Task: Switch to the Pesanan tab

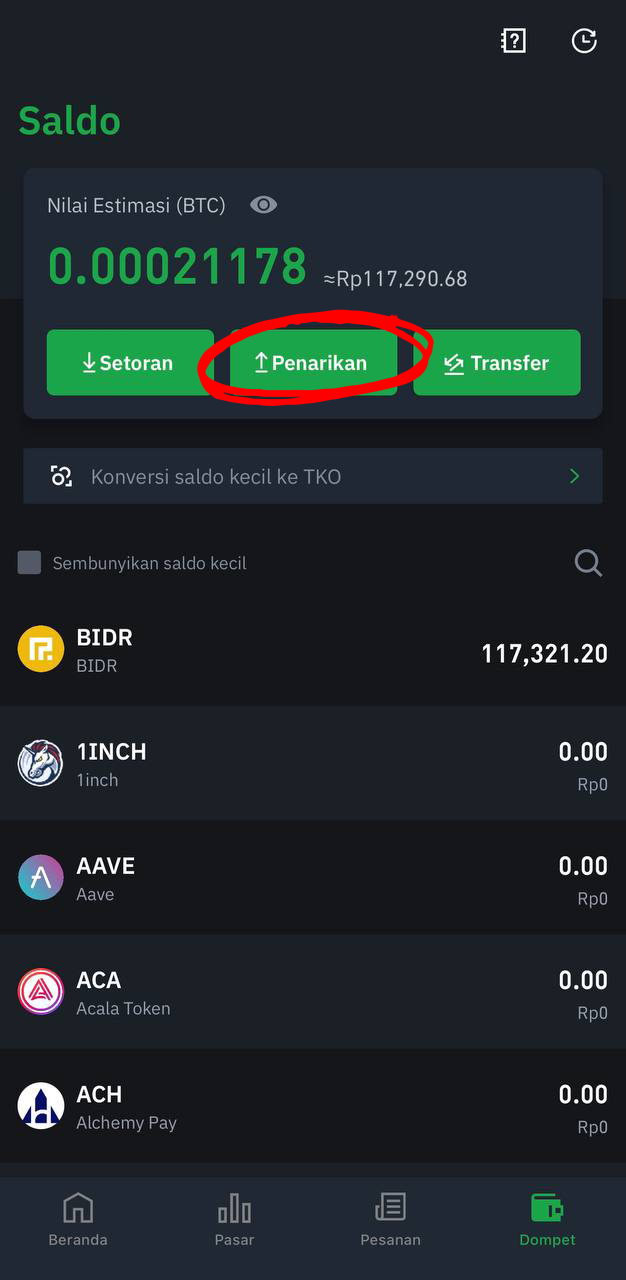Action: (x=390, y=1220)
